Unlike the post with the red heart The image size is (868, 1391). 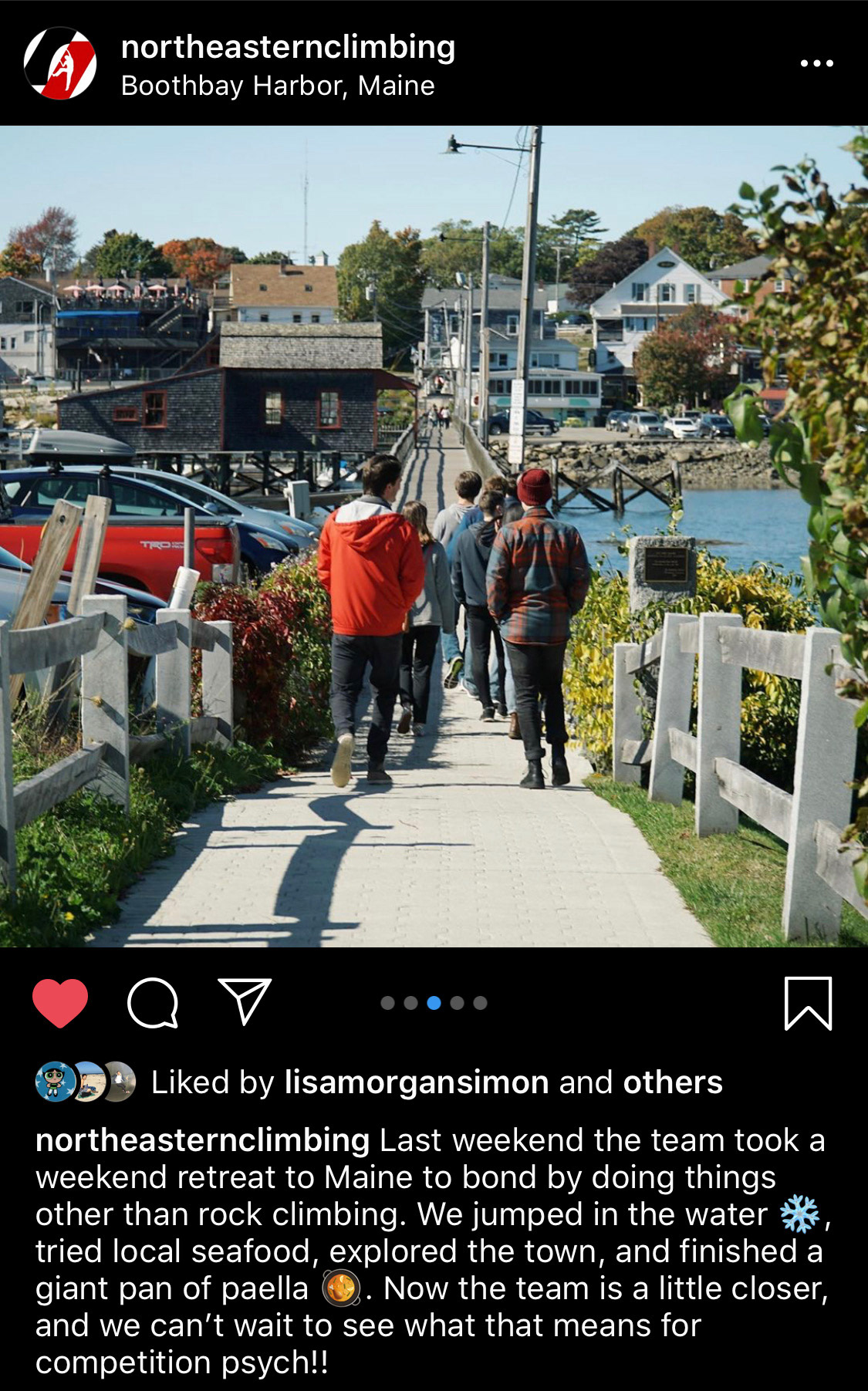[60, 1003]
